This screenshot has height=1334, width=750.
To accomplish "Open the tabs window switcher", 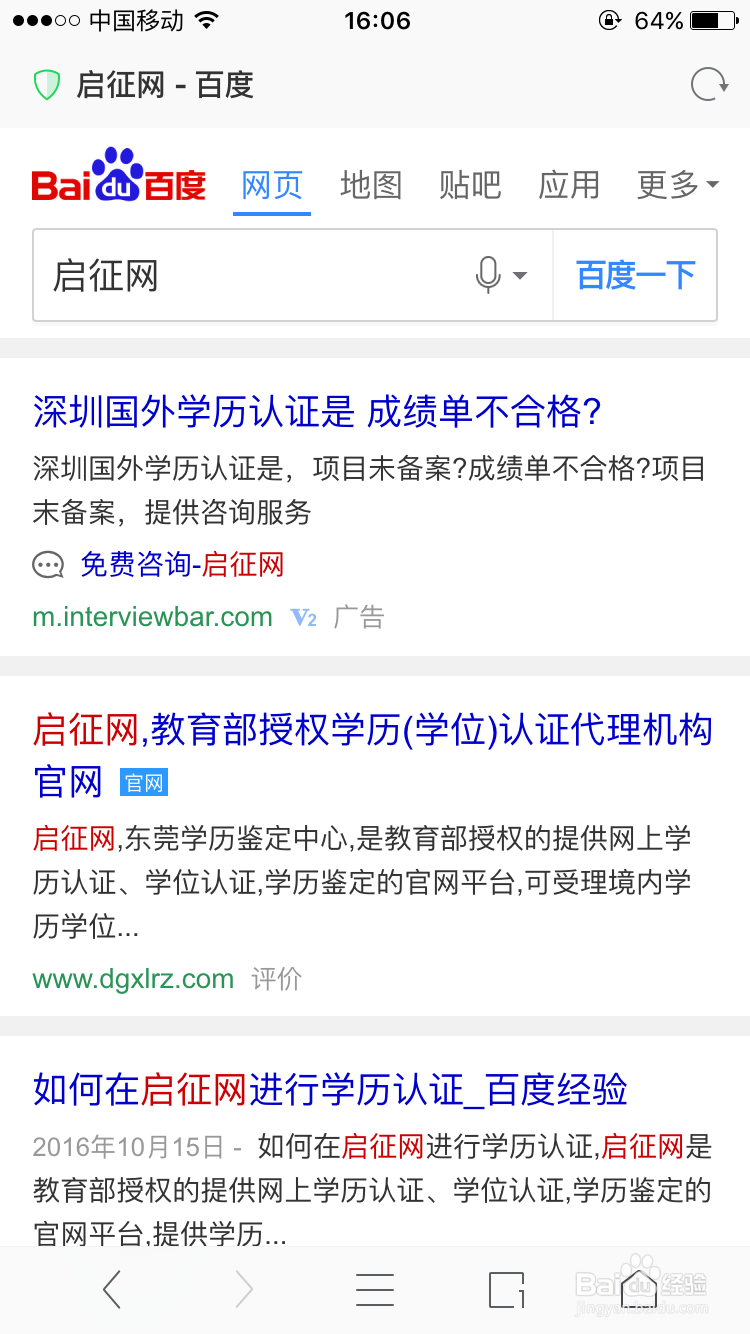I will (x=507, y=1290).
